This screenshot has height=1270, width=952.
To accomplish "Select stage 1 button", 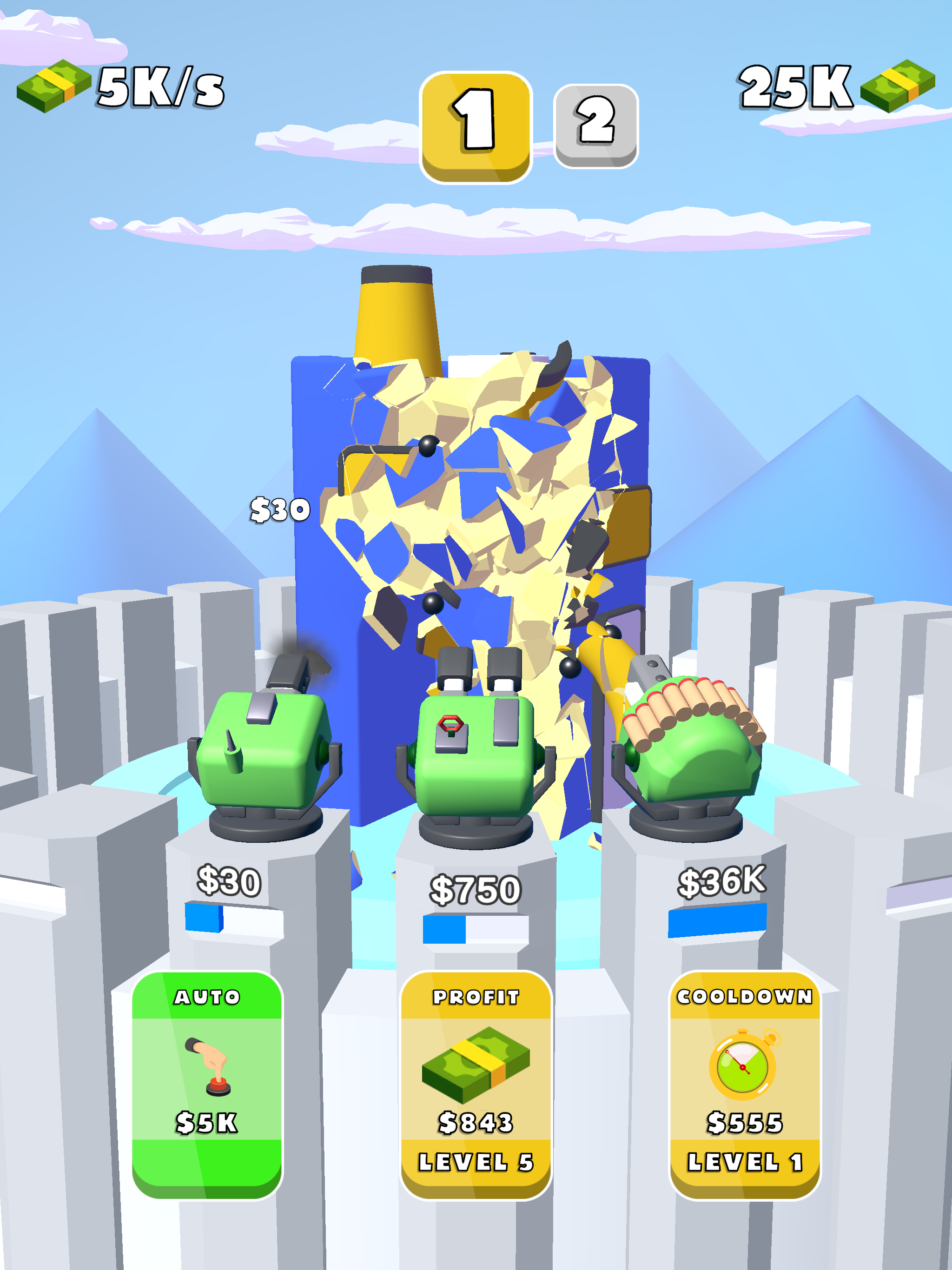I will [476, 127].
